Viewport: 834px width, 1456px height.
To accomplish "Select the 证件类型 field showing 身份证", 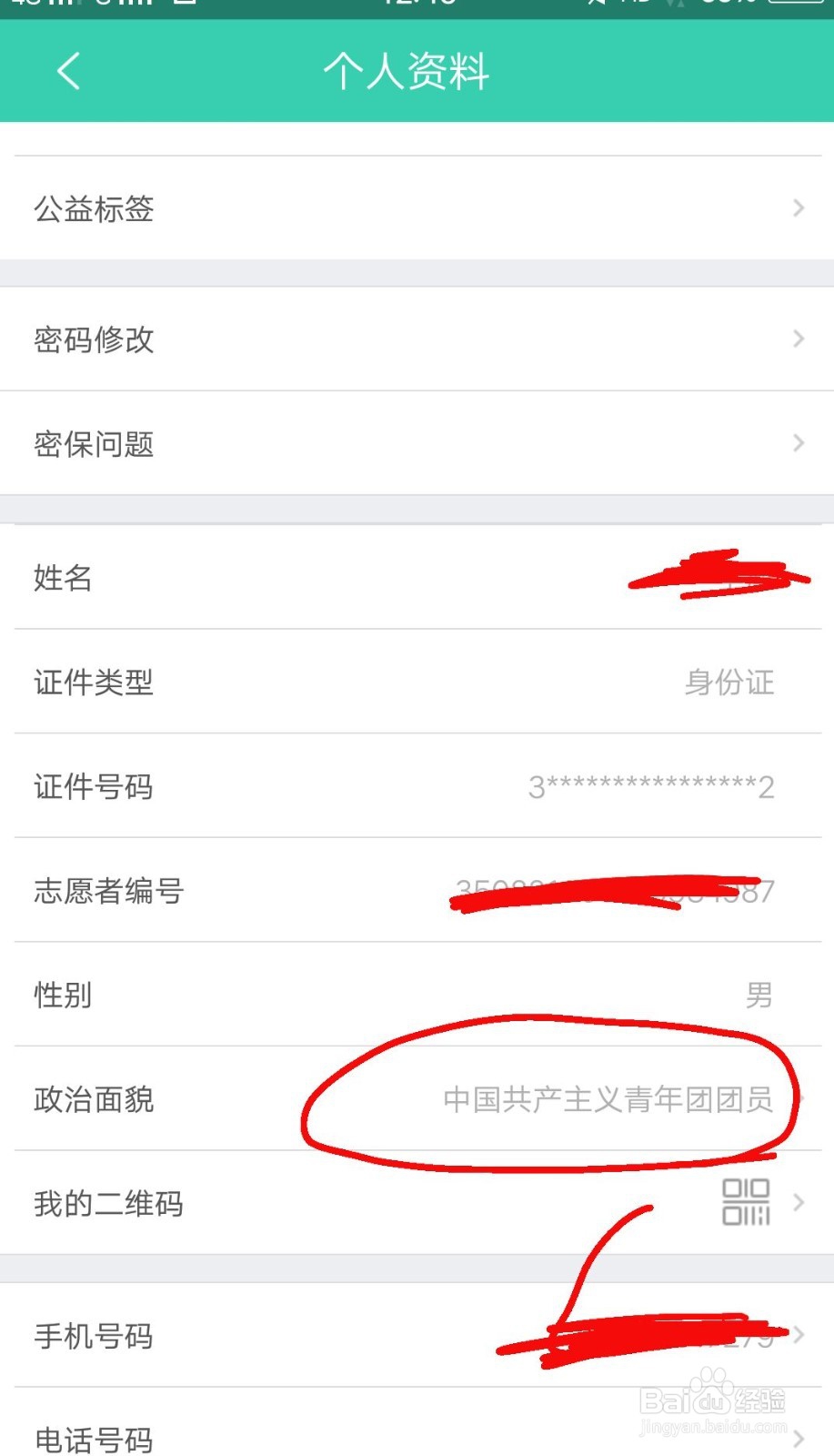I will [x=728, y=682].
